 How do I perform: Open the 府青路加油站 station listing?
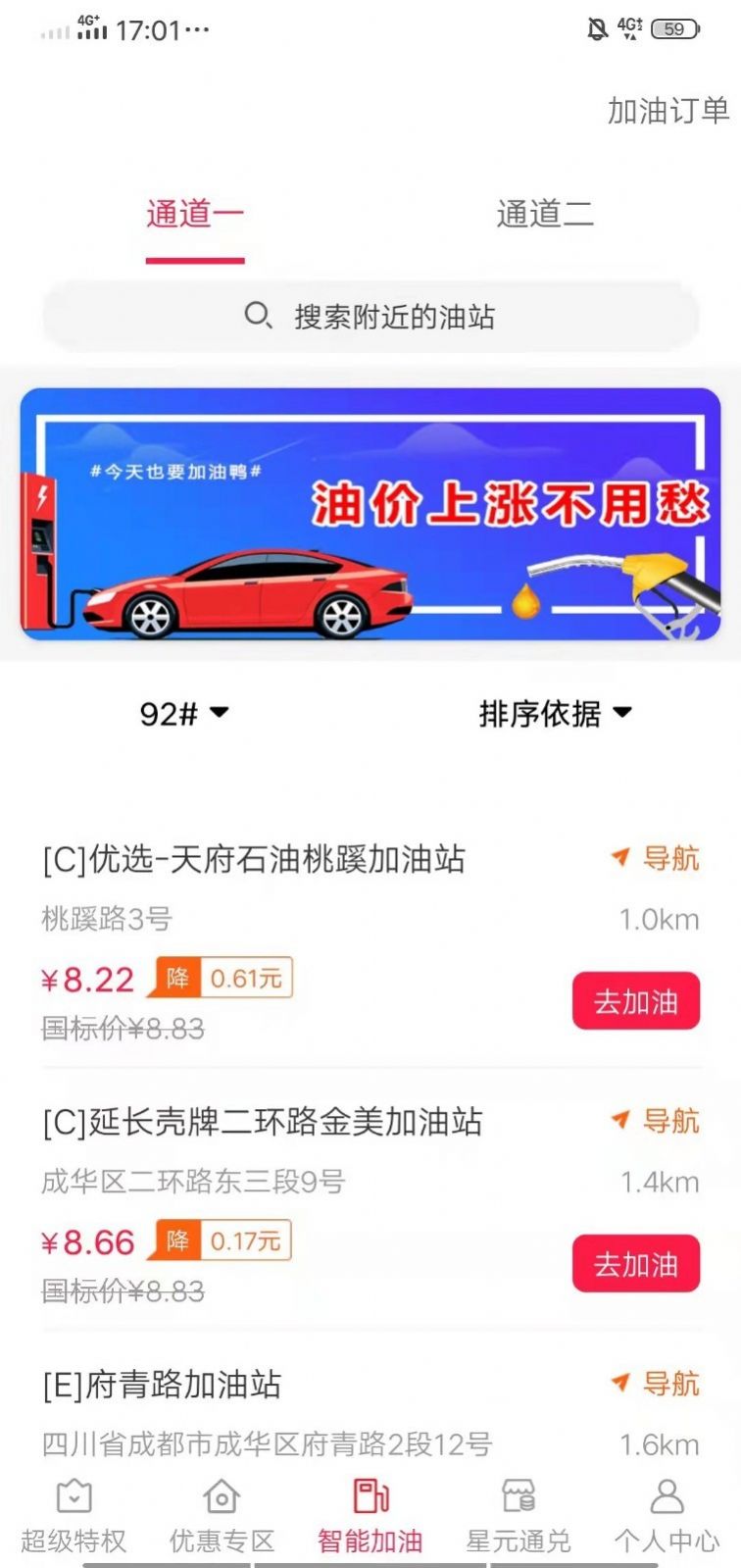(163, 1385)
